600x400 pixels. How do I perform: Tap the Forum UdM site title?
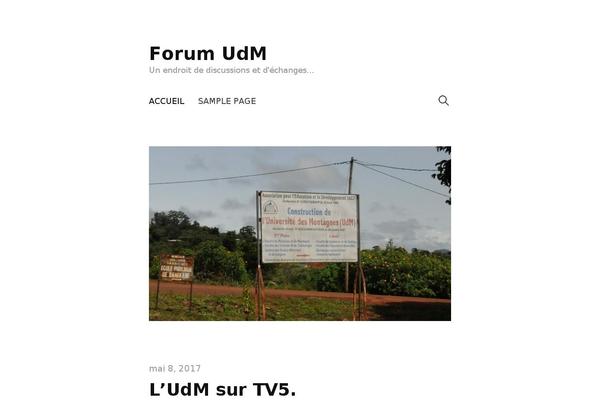(208, 53)
